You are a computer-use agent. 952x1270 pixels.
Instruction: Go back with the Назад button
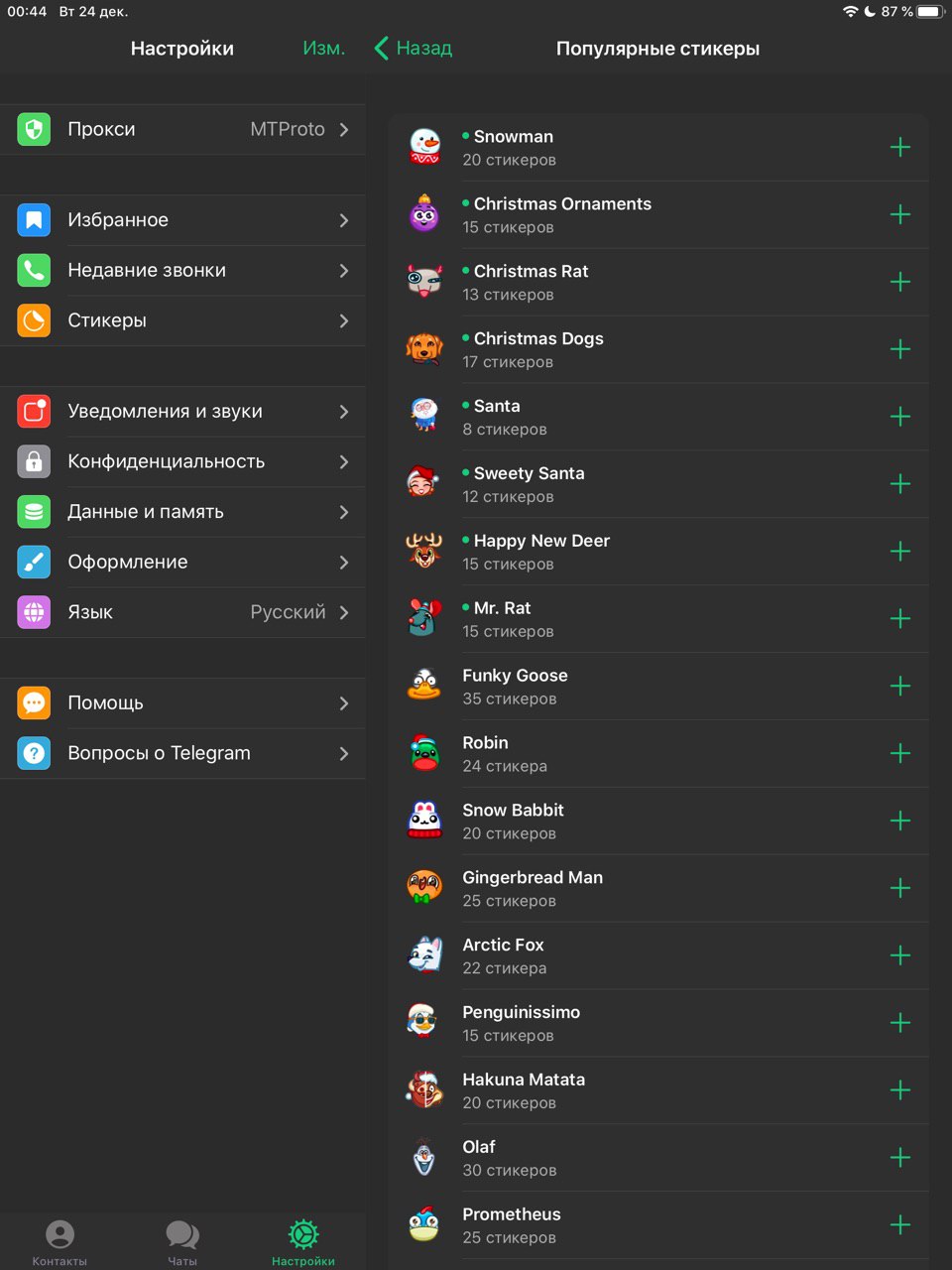click(x=414, y=48)
